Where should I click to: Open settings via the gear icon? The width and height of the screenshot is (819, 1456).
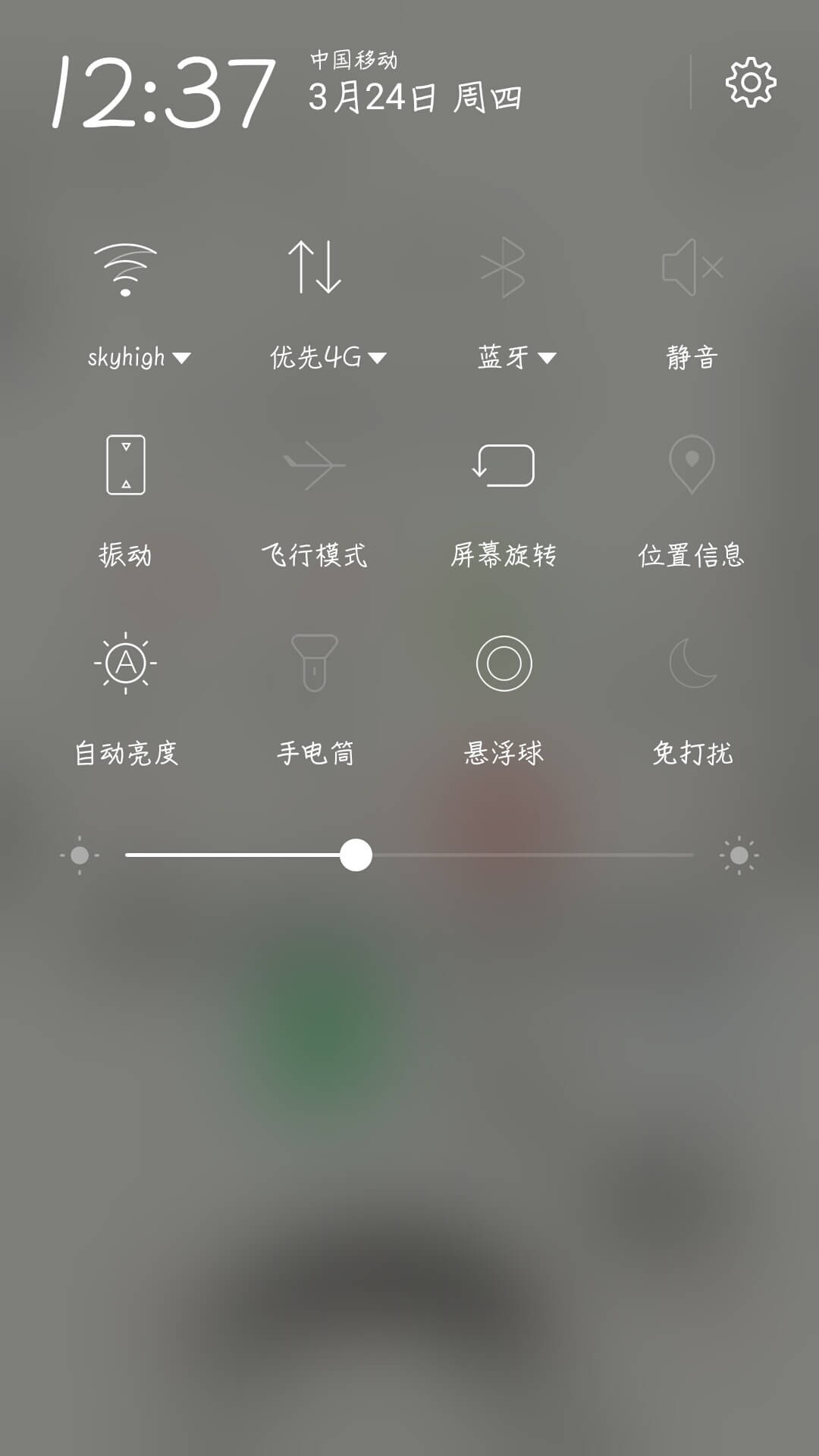coord(751,82)
